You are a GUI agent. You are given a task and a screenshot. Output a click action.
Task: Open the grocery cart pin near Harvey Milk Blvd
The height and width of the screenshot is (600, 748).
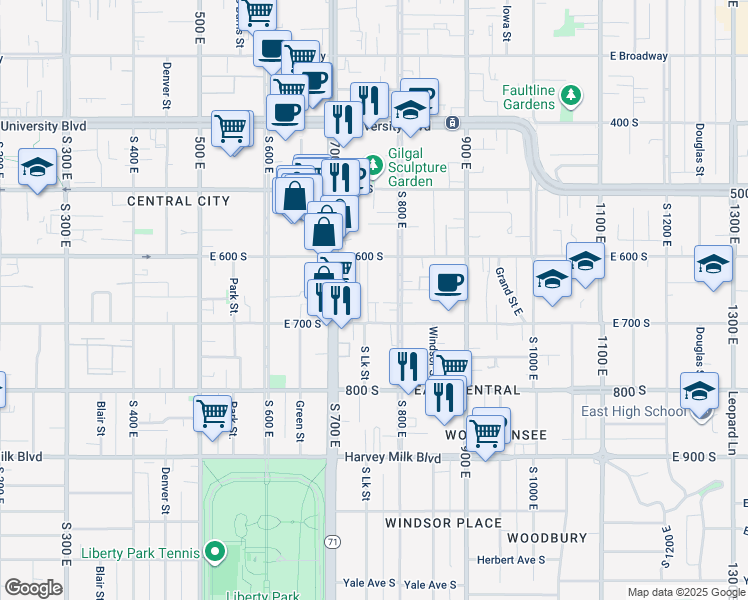(485, 434)
